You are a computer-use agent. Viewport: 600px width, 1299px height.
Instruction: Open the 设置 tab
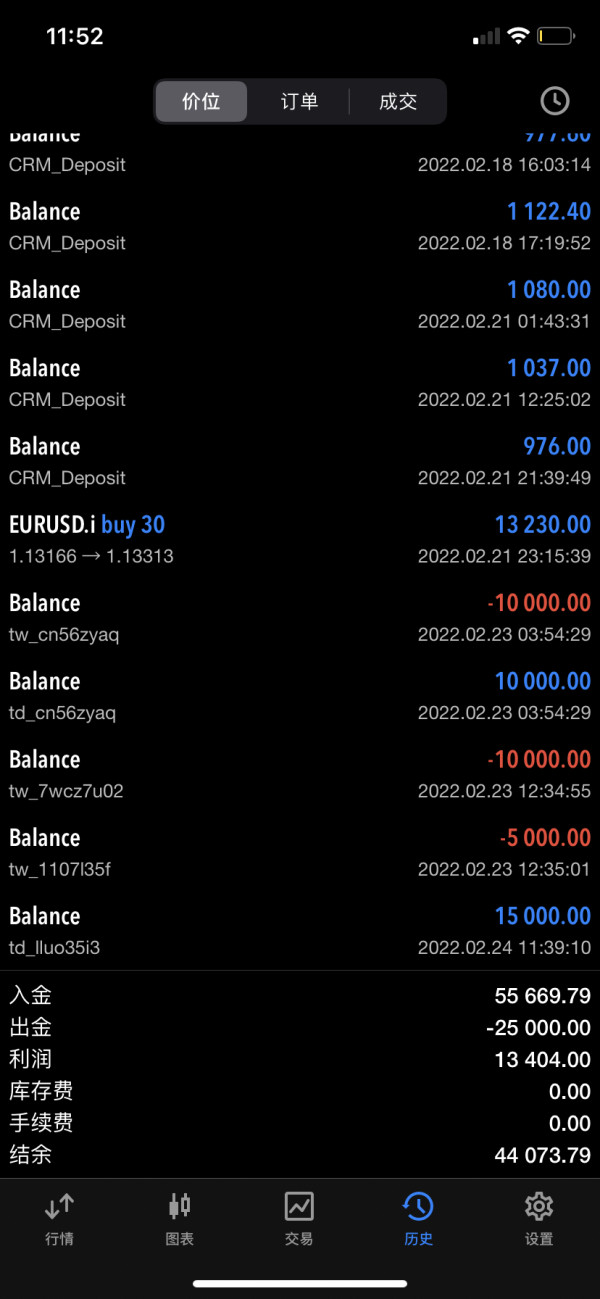(x=539, y=1218)
